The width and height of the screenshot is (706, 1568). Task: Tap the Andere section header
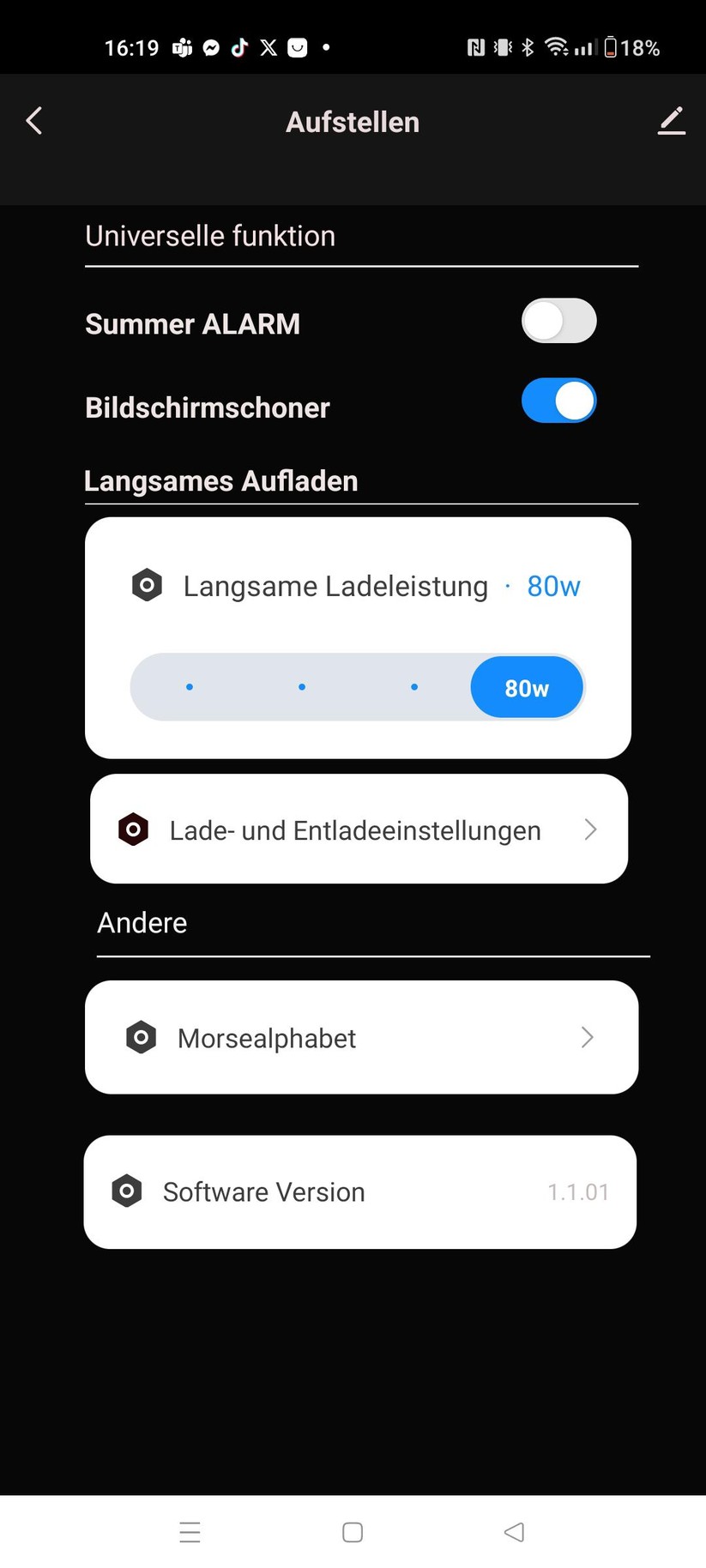tap(142, 923)
